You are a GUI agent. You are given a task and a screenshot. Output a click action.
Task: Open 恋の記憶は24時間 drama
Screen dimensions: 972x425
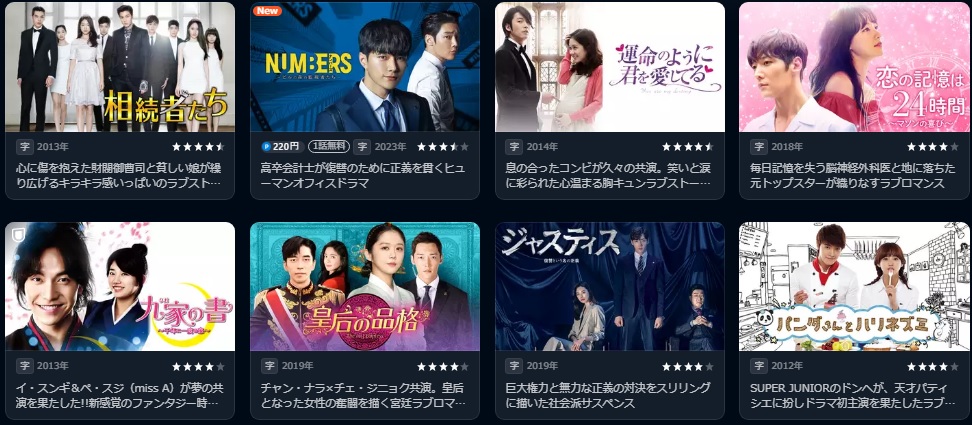tap(854, 67)
